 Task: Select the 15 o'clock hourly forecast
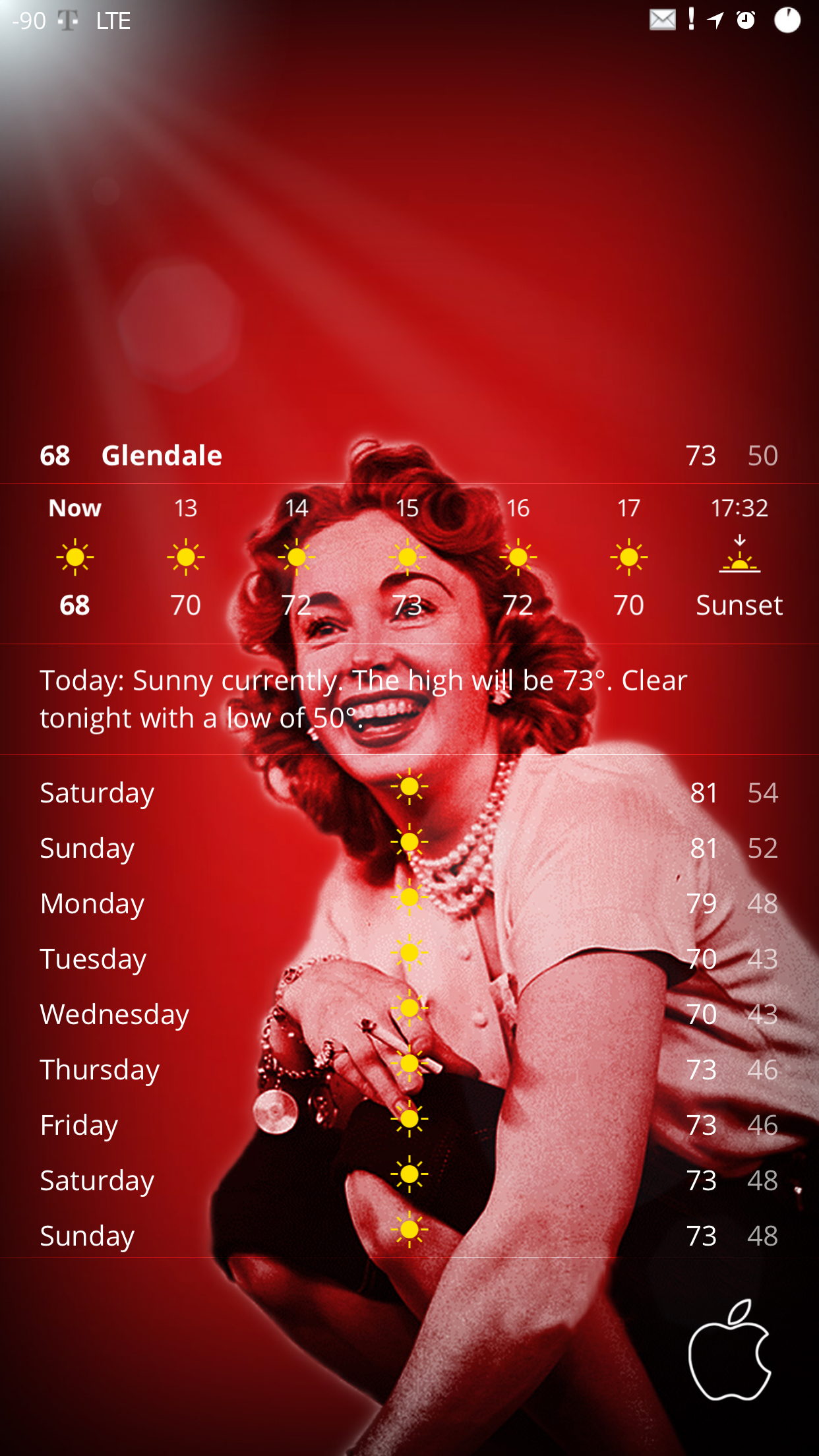pos(408,557)
